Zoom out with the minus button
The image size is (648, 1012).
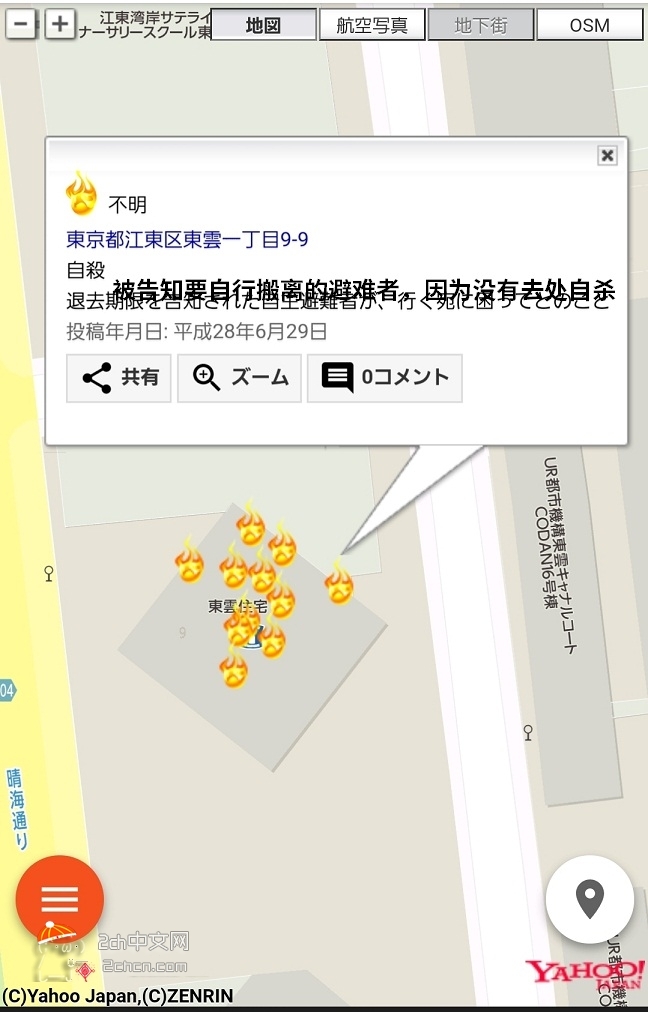(21, 24)
